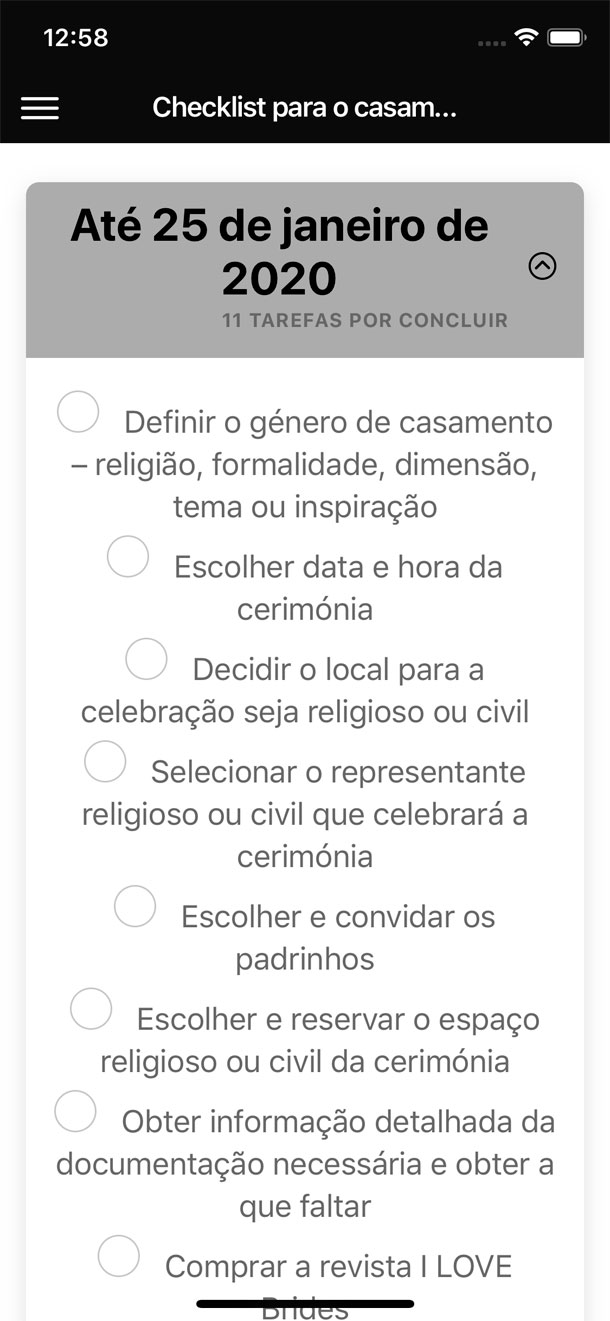Open the hamburger drawer menu
Viewport: 610px width, 1321px height.
(x=40, y=108)
